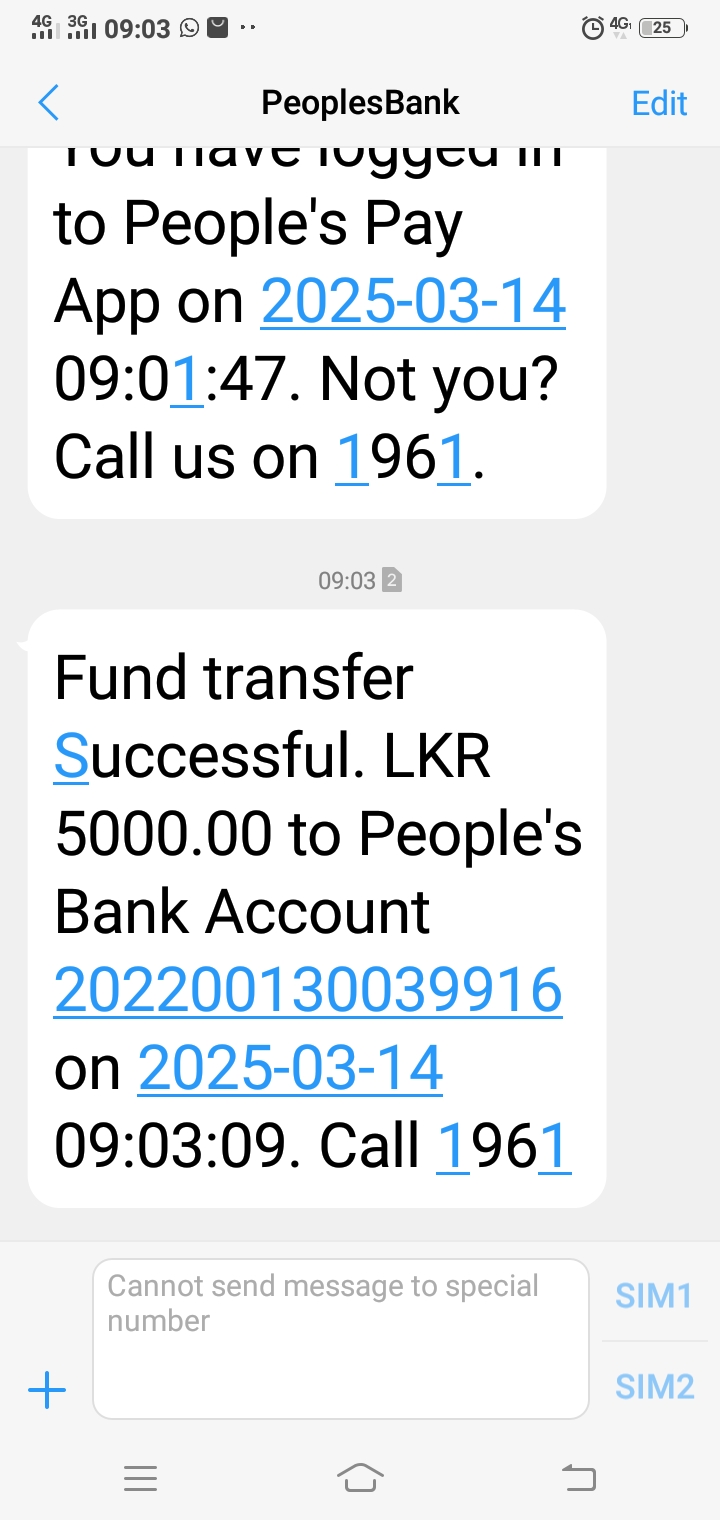Screen dimensions: 720x1520
Task: Open the plus attachment button
Action: [47, 1390]
